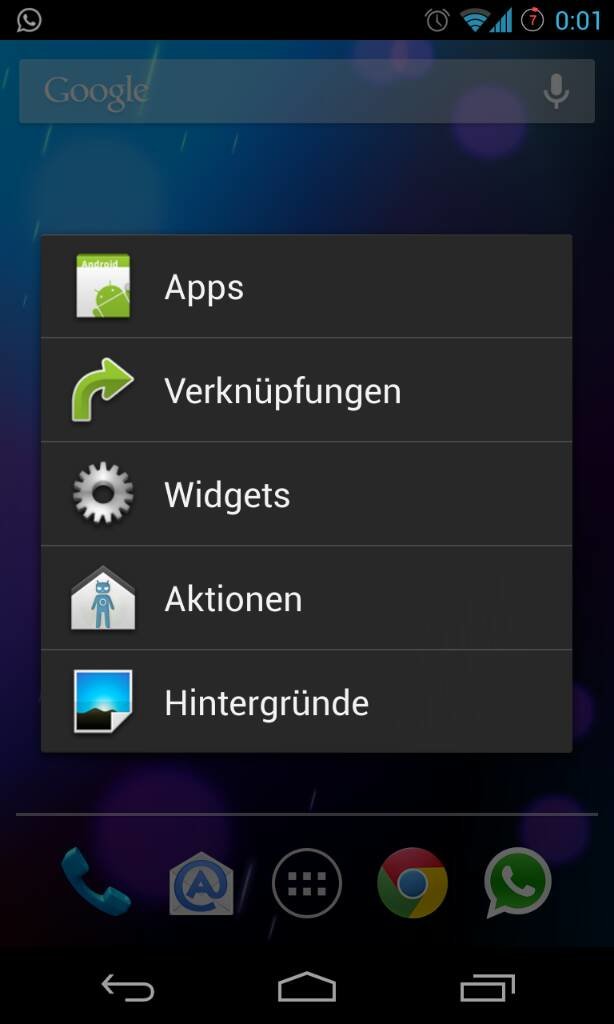Open the Widgets entry
The image size is (614, 1024).
[306, 494]
